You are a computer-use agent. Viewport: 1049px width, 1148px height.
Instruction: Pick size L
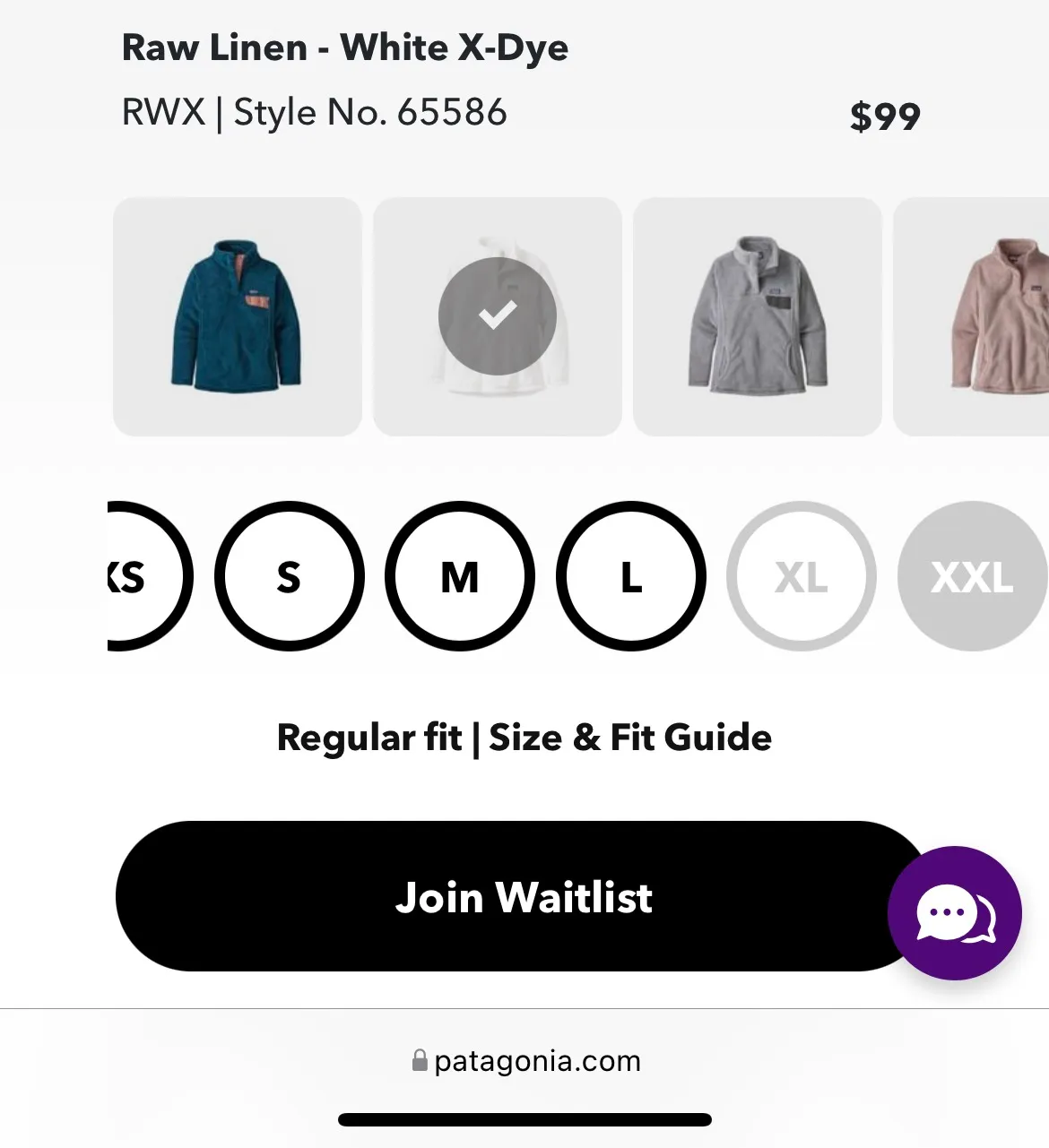point(631,576)
